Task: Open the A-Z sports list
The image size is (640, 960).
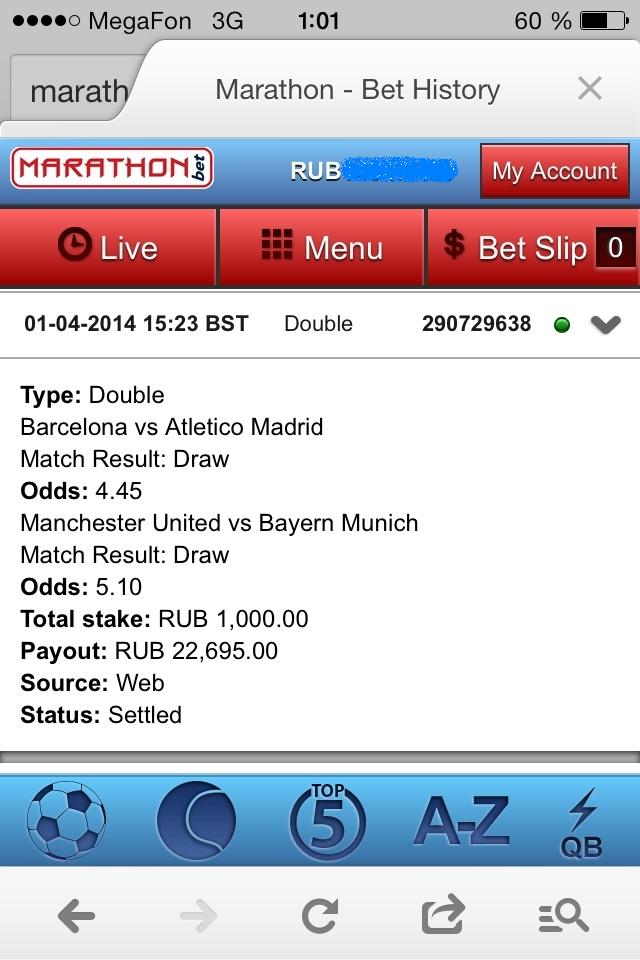Action: (x=461, y=821)
